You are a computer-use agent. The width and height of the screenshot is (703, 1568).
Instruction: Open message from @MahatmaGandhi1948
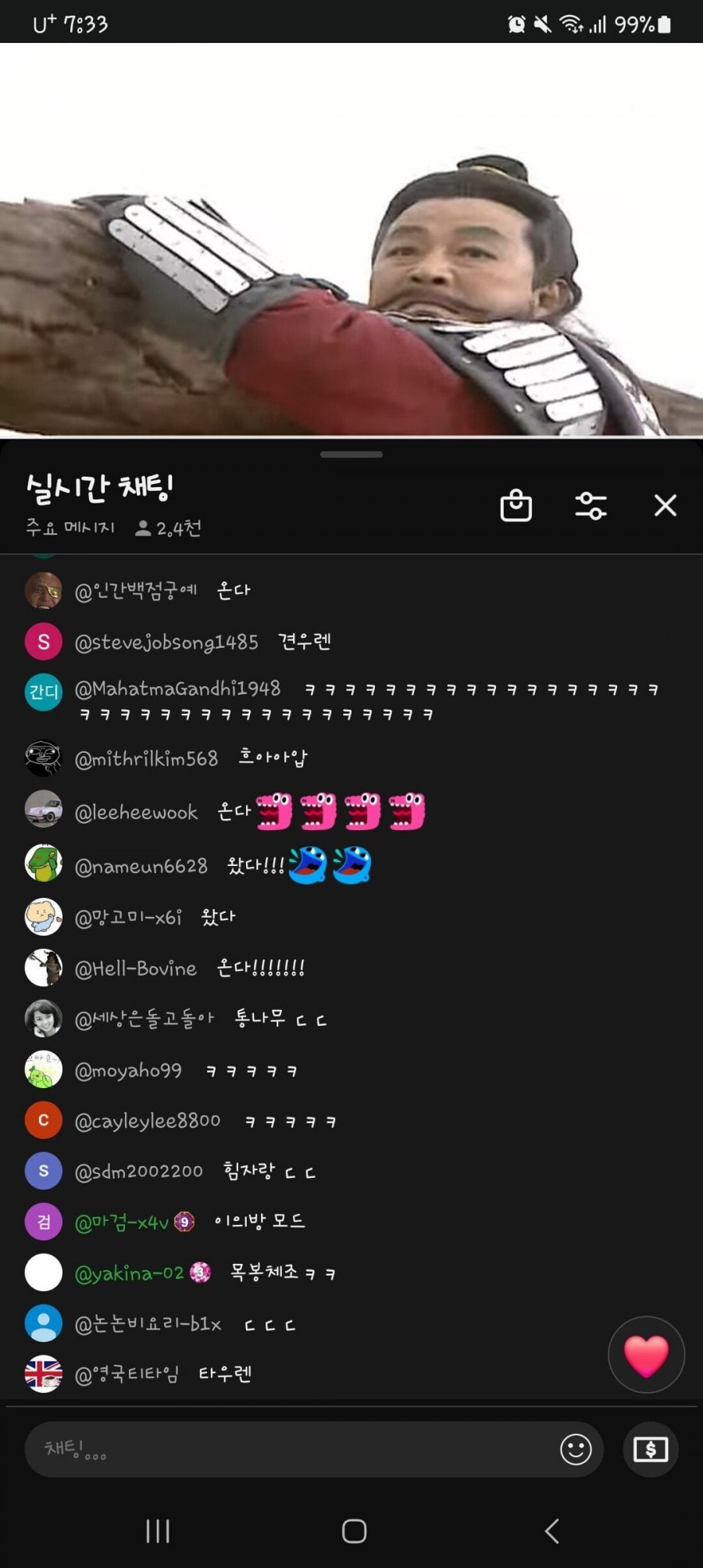(x=367, y=700)
